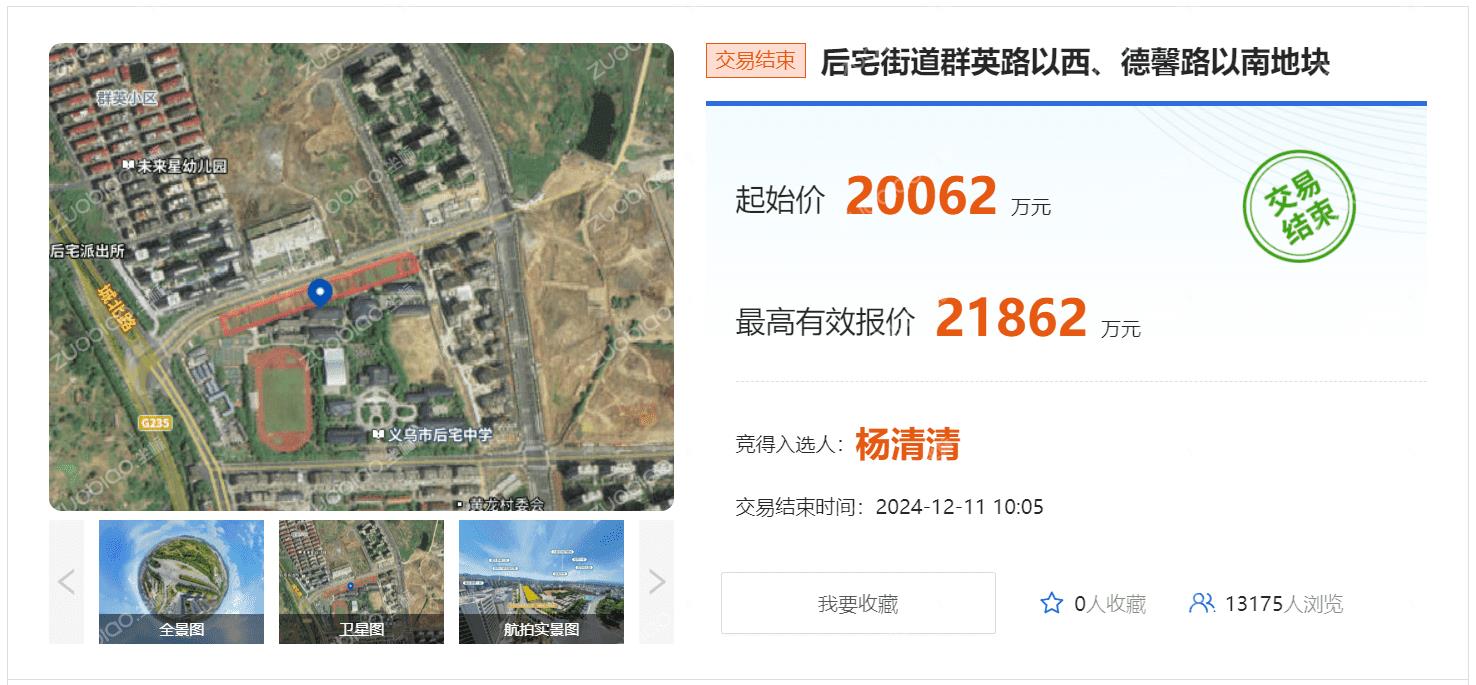View the 航拍实景图 thumbnail
Viewport: 1476px width, 685px height.
[x=541, y=581]
